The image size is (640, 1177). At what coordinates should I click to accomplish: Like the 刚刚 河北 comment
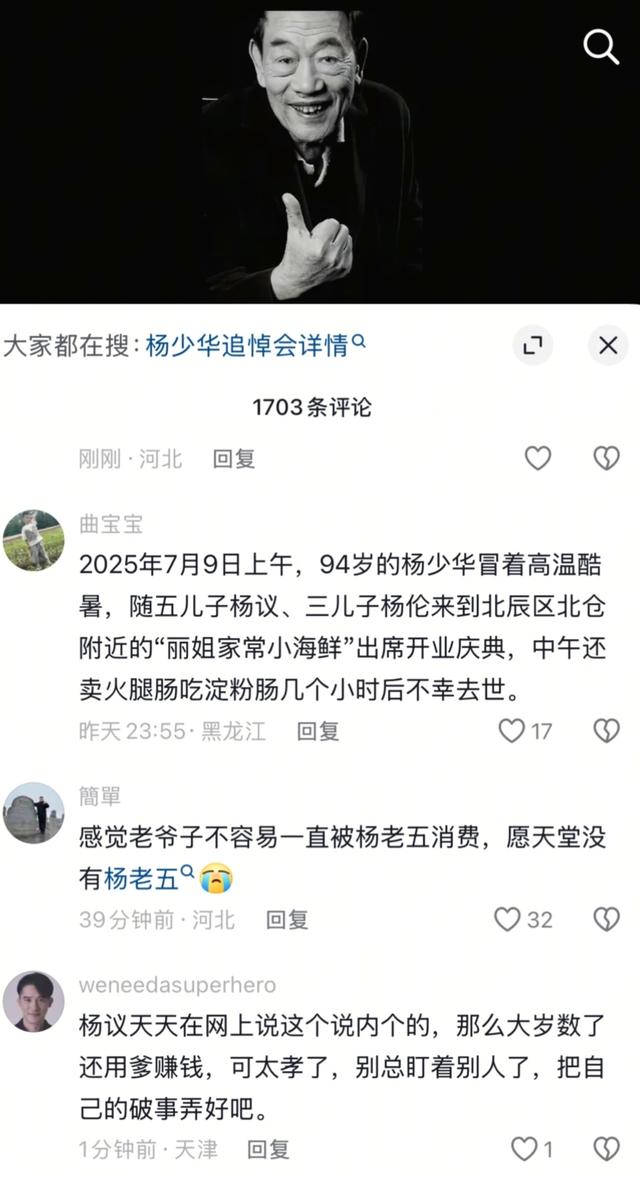538,459
